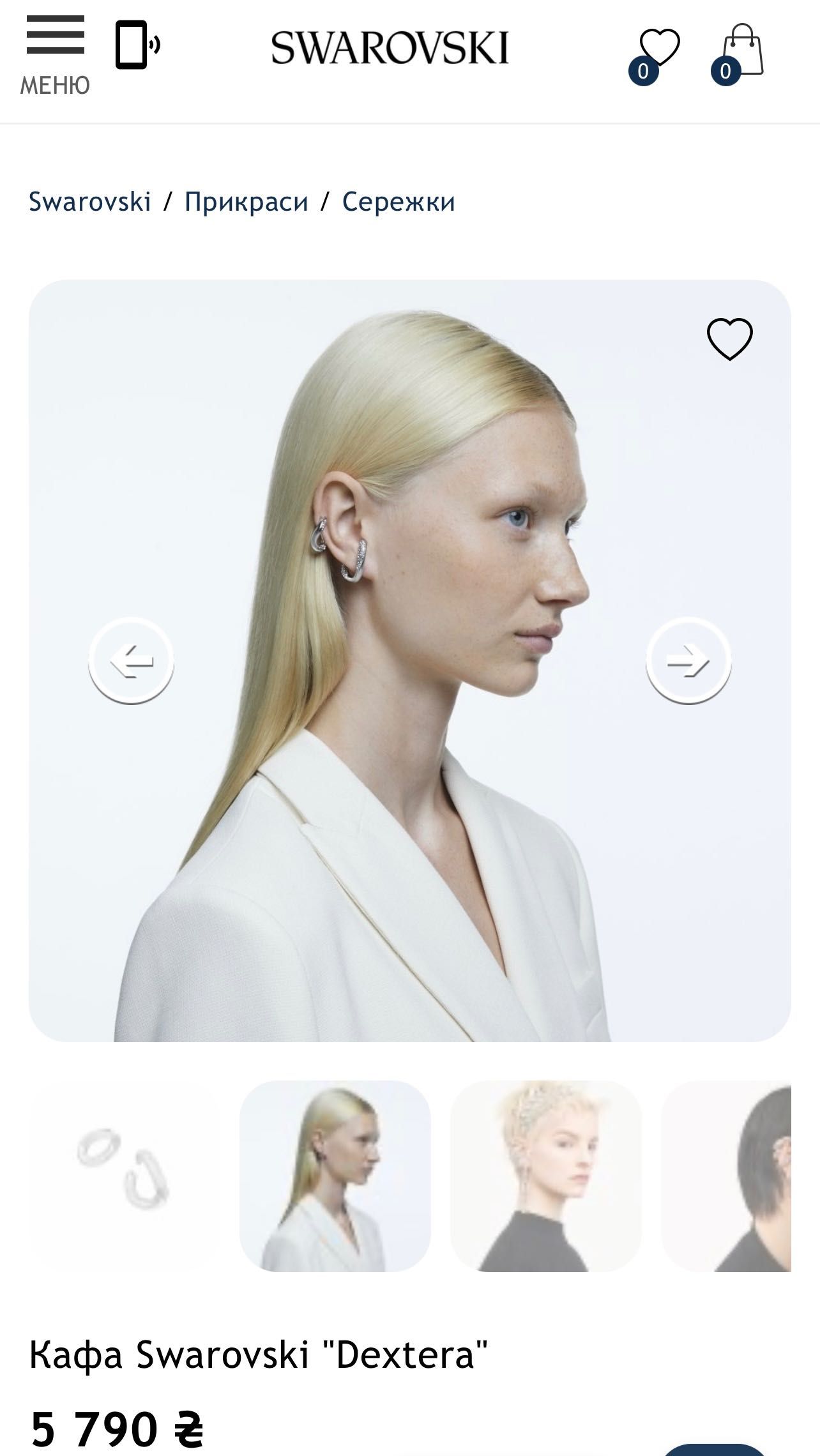Select the white blazer model thumbnail
The image size is (820, 1456).
(x=335, y=1176)
